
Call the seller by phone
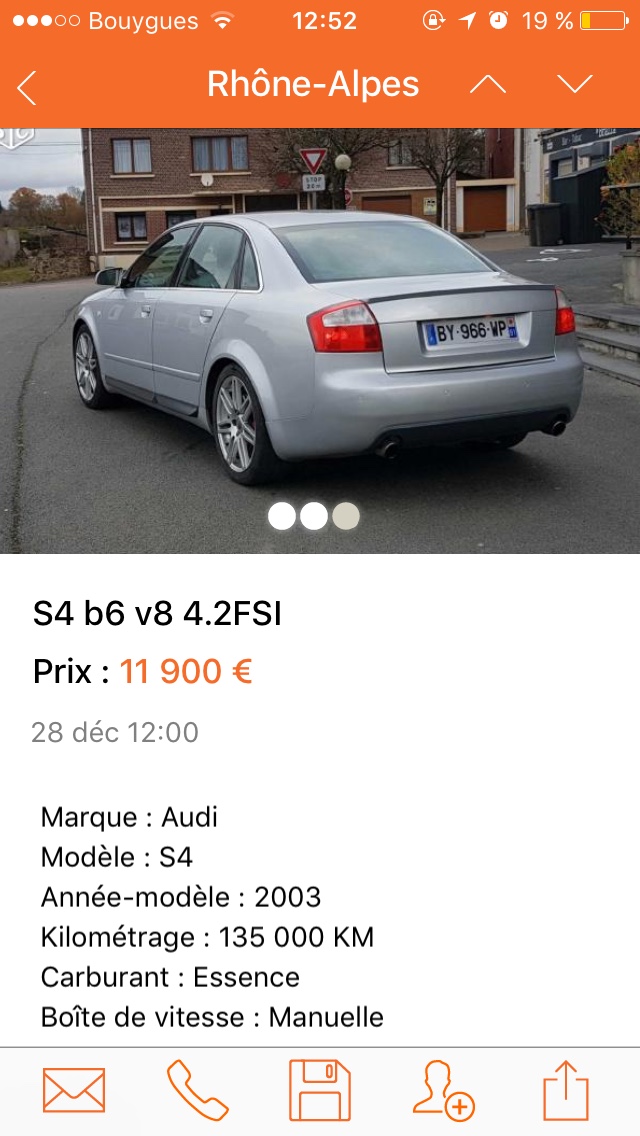(197, 1090)
